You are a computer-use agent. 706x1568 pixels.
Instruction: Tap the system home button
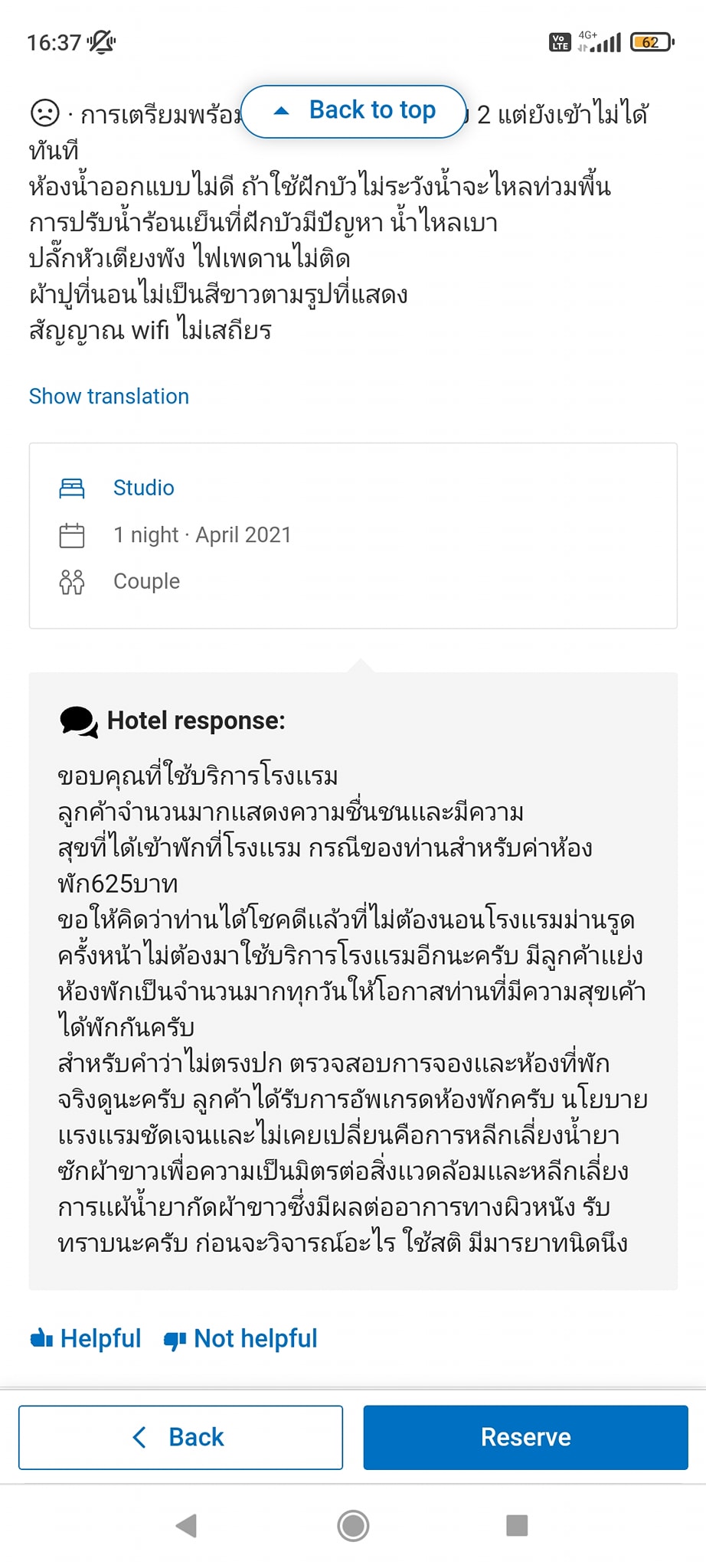[353, 1525]
